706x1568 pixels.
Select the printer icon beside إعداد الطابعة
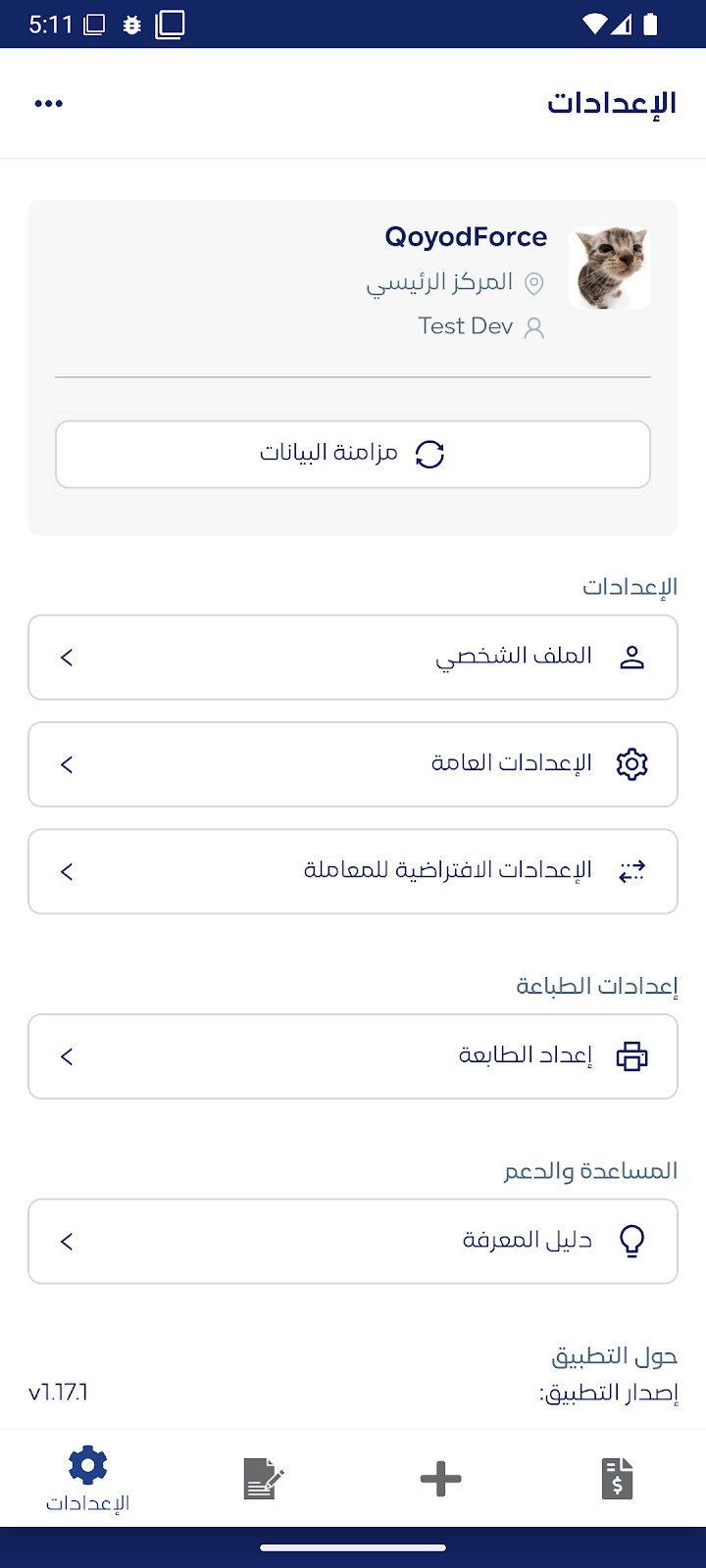(631, 1056)
